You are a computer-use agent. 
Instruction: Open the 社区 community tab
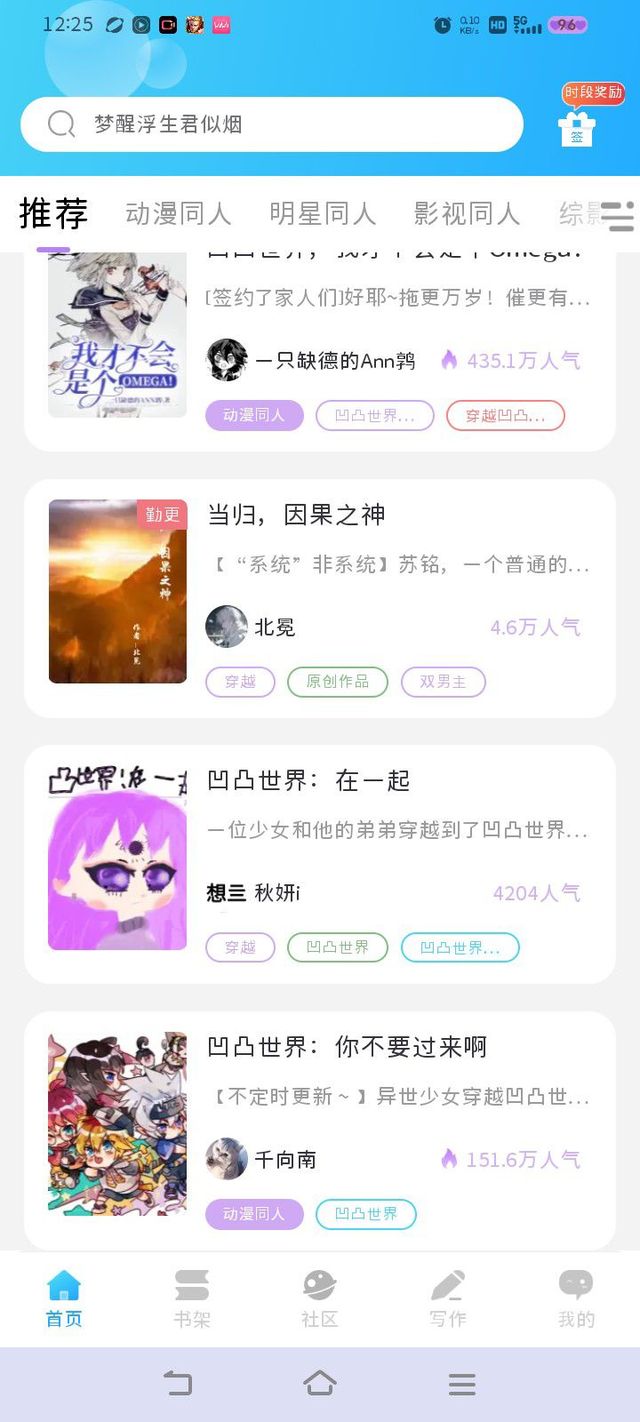point(320,1298)
